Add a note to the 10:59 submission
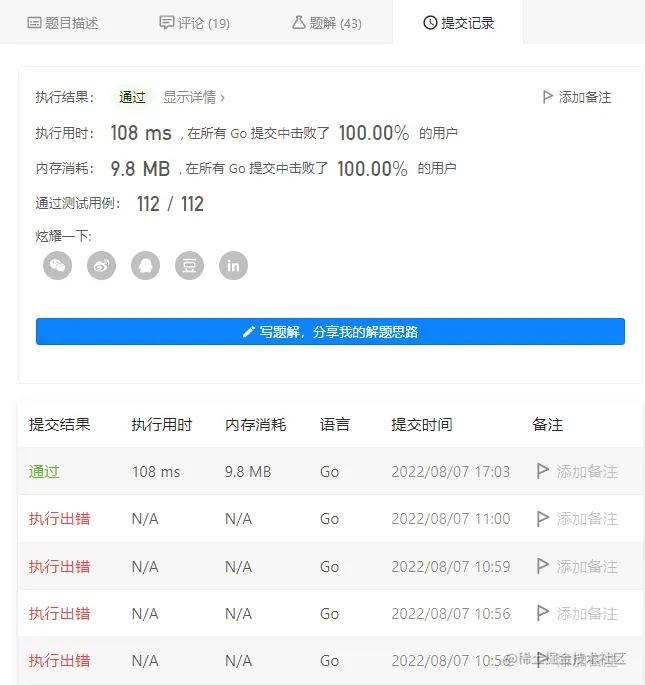 point(577,567)
